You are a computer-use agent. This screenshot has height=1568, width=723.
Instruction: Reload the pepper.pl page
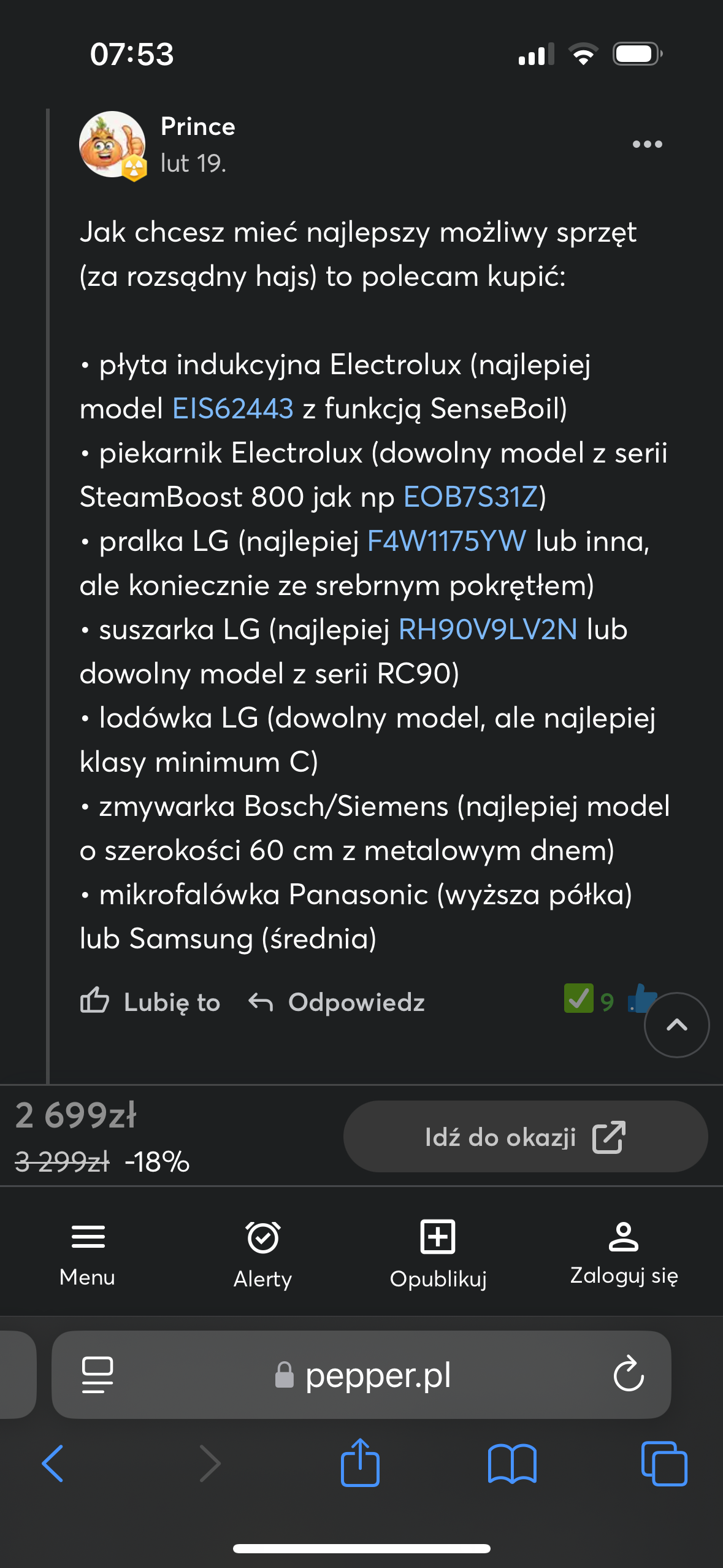tap(629, 1374)
